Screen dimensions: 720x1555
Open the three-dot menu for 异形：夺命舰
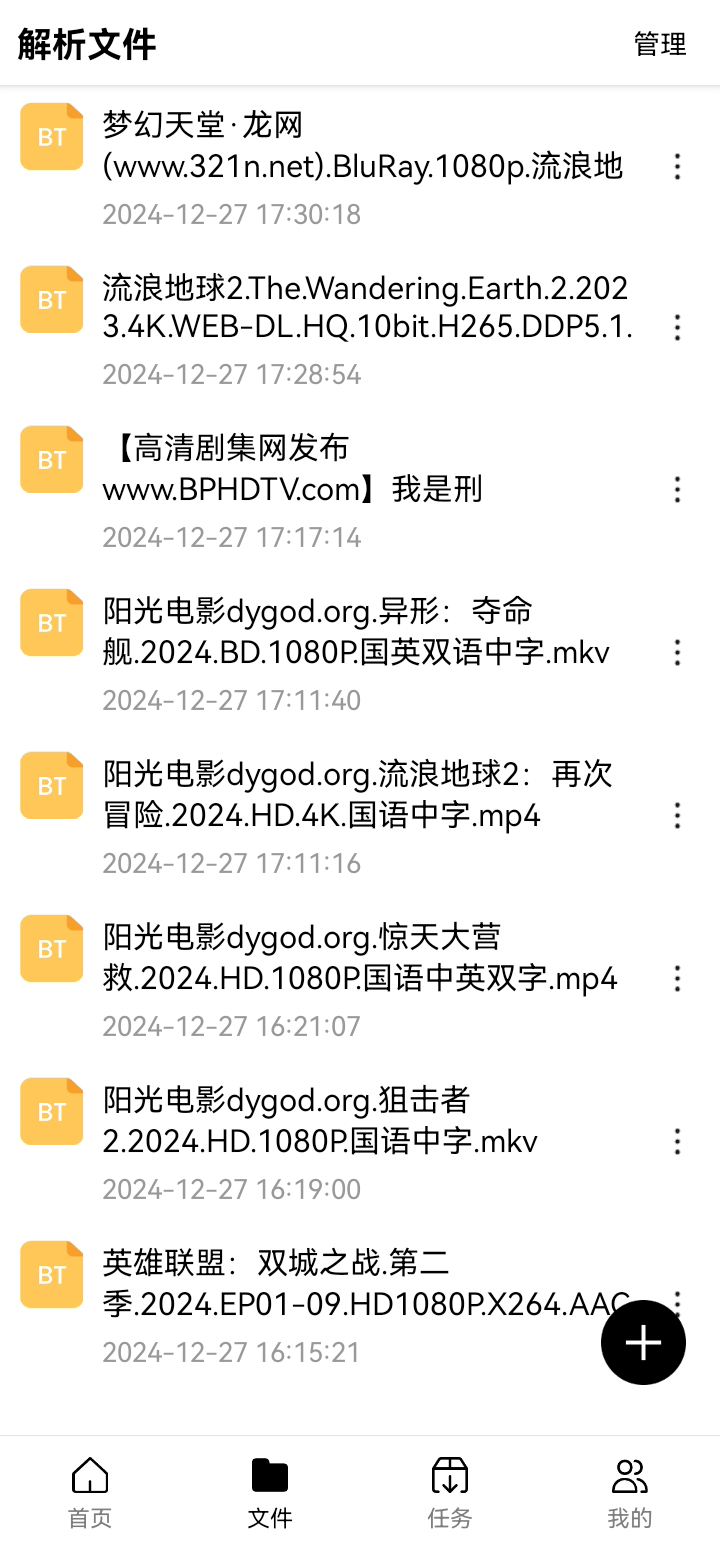point(676,653)
